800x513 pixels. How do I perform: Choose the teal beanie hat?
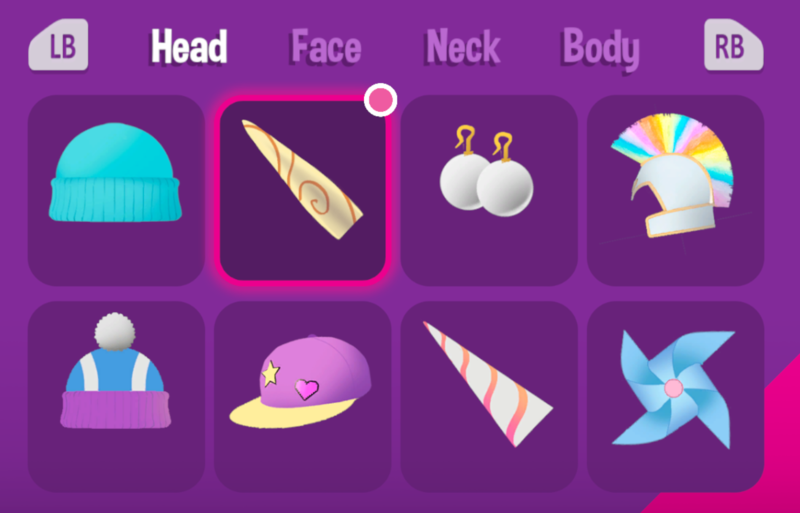pos(116,190)
